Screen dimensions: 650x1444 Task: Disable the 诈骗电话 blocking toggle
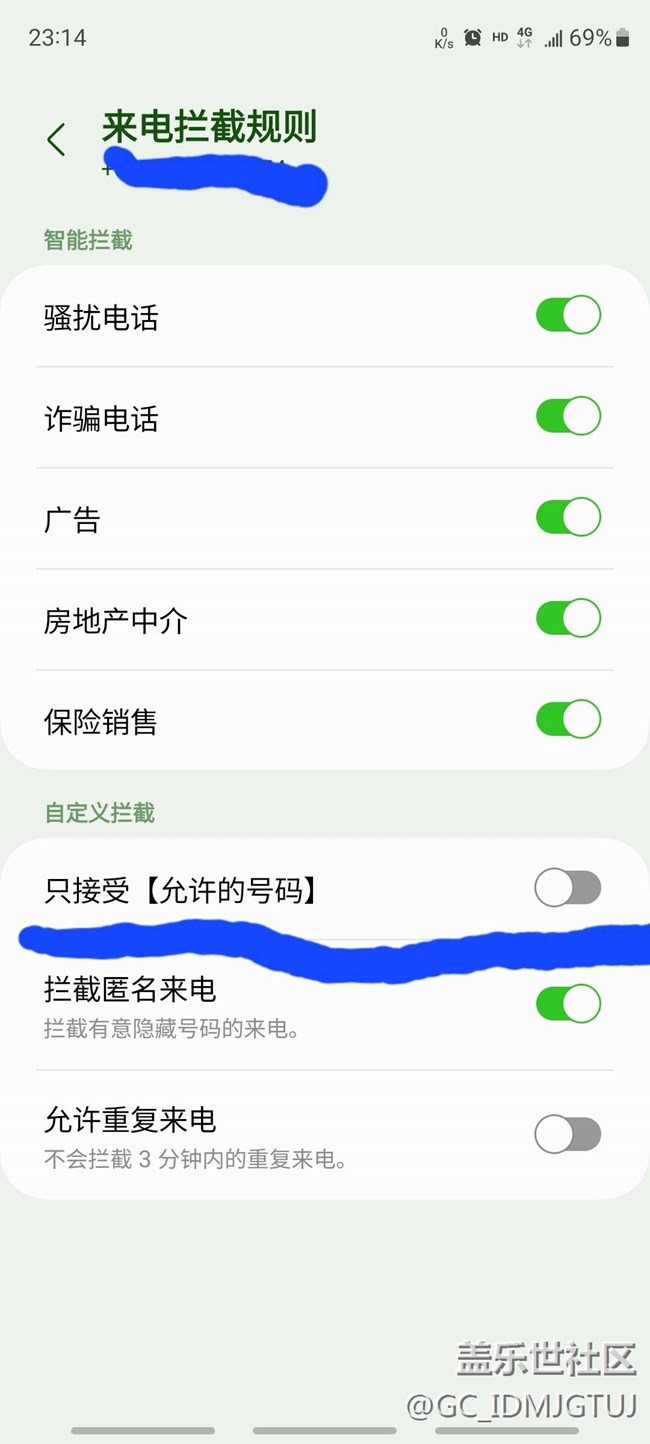pyautogui.click(x=568, y=416)
